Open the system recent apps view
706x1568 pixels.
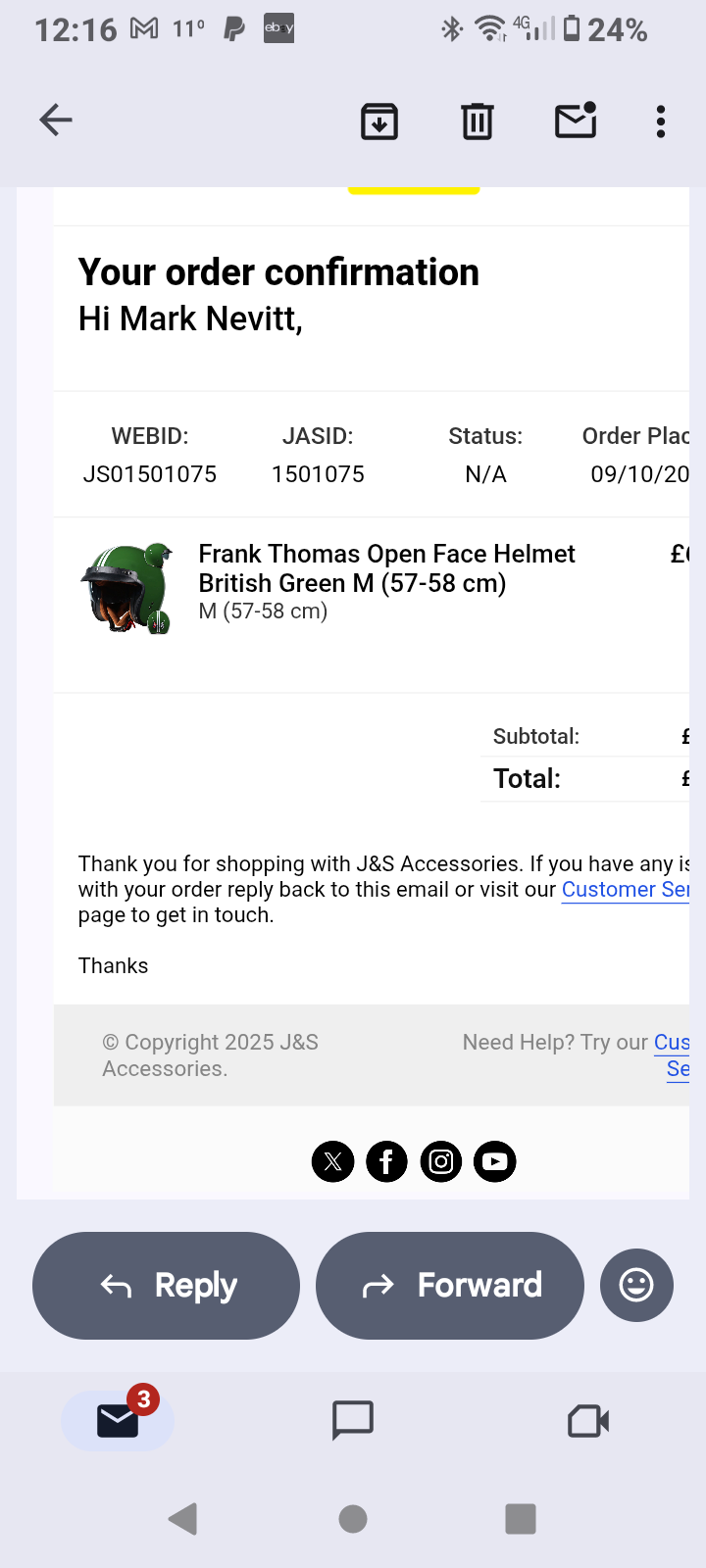click(x=521, y=1519)
